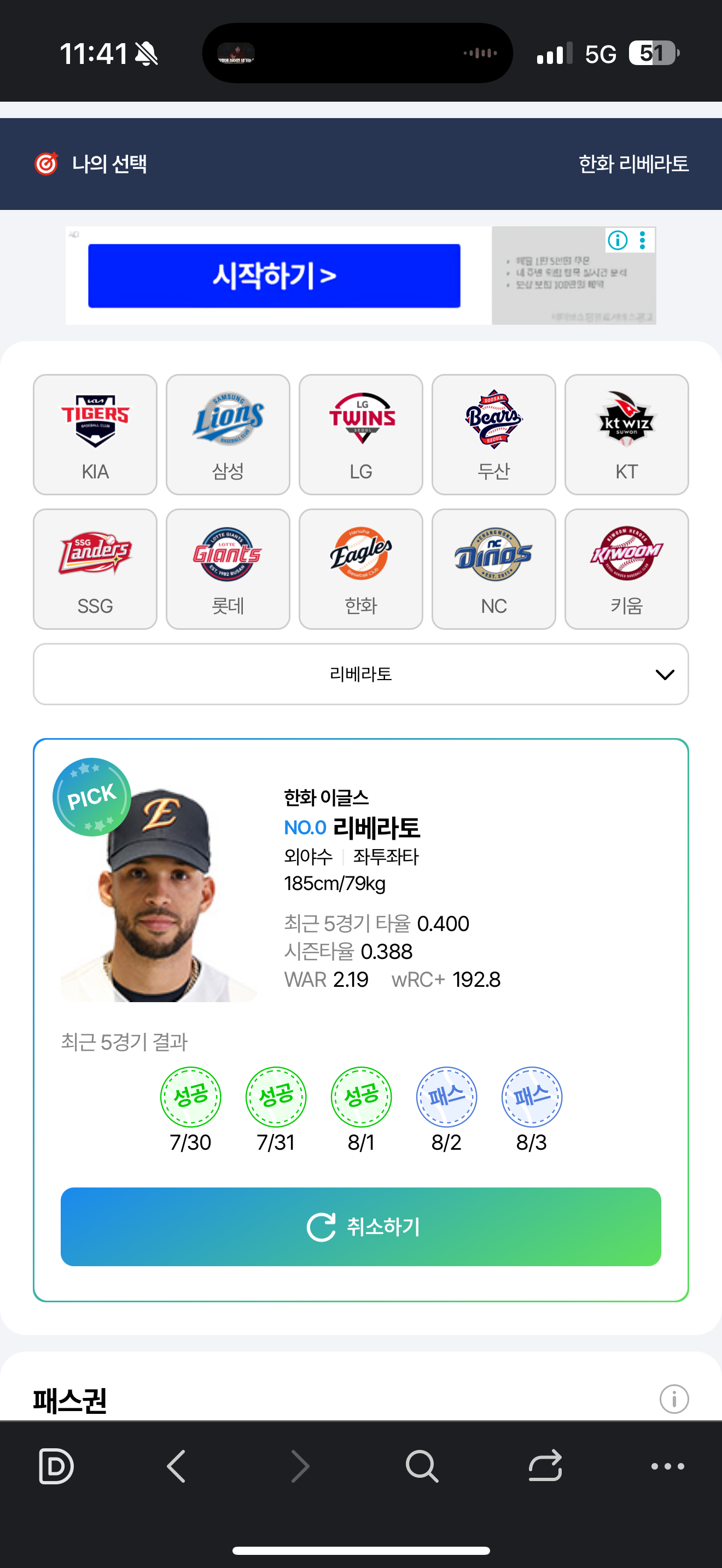Pick the 두산 Bears team tile
This screenshot has height=1568, width=722.
pos(493,434)
